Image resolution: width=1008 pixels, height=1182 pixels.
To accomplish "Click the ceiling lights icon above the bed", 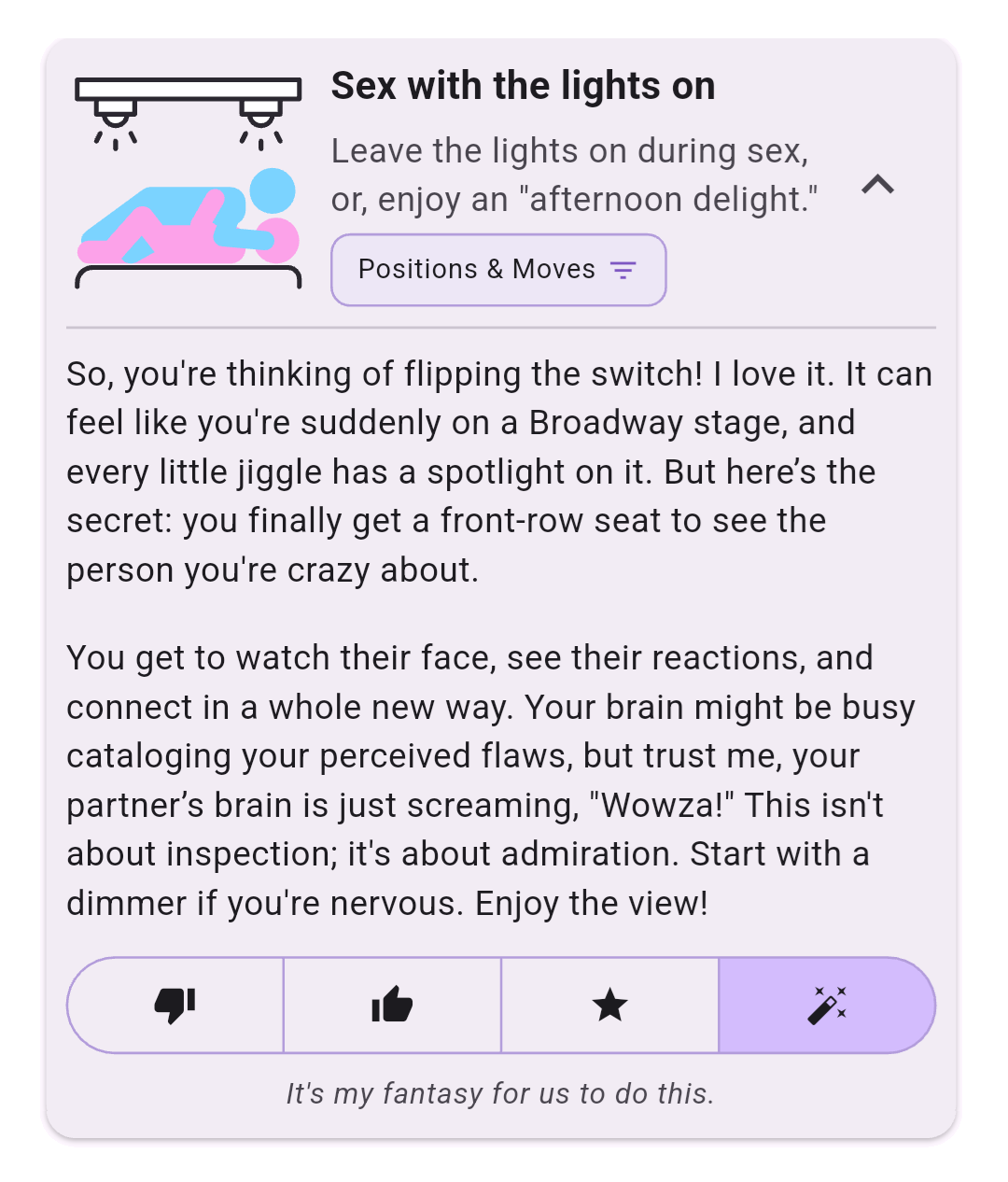I will tap(187, 103).
